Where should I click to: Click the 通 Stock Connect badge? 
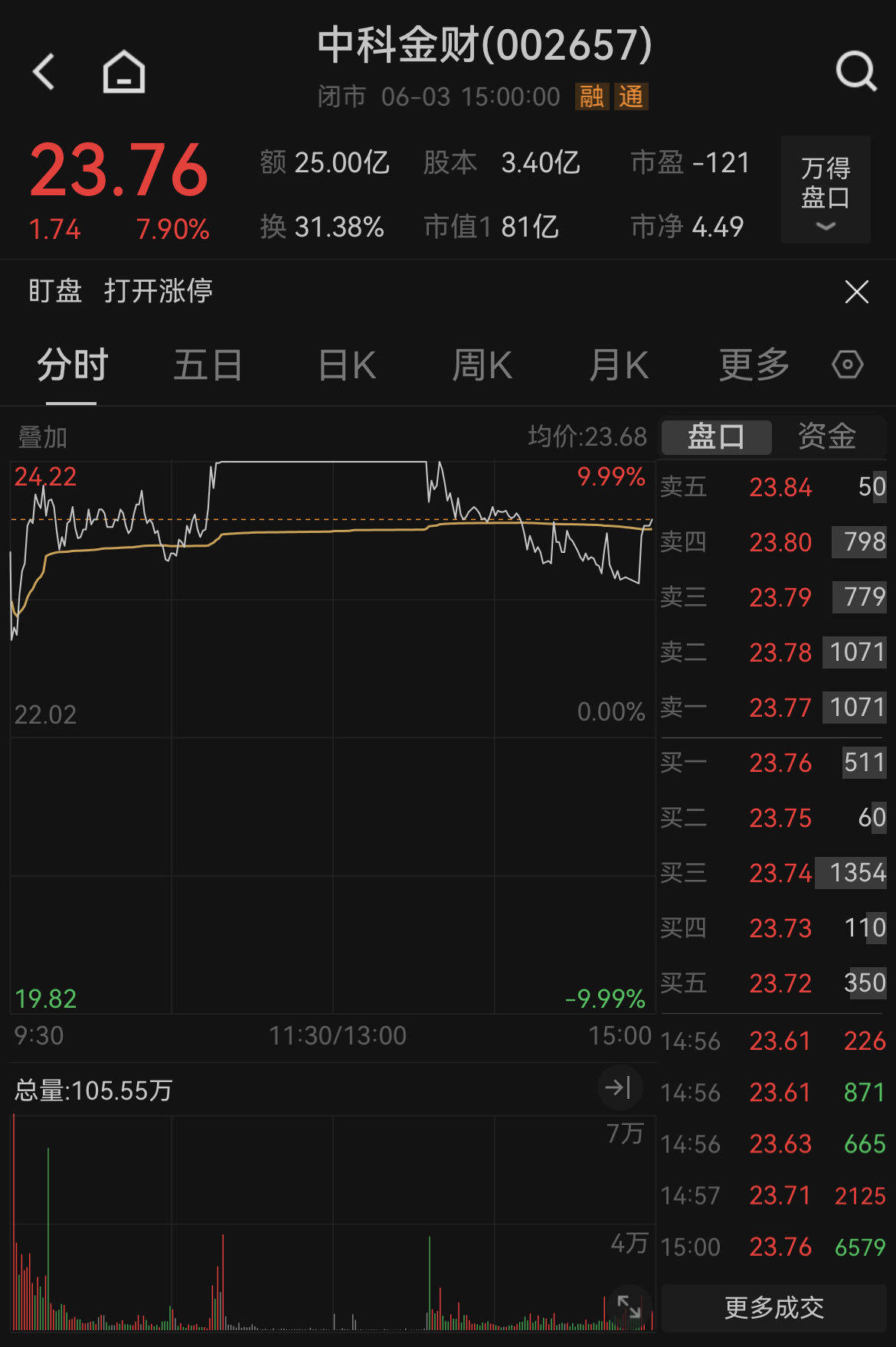point(633,97)
